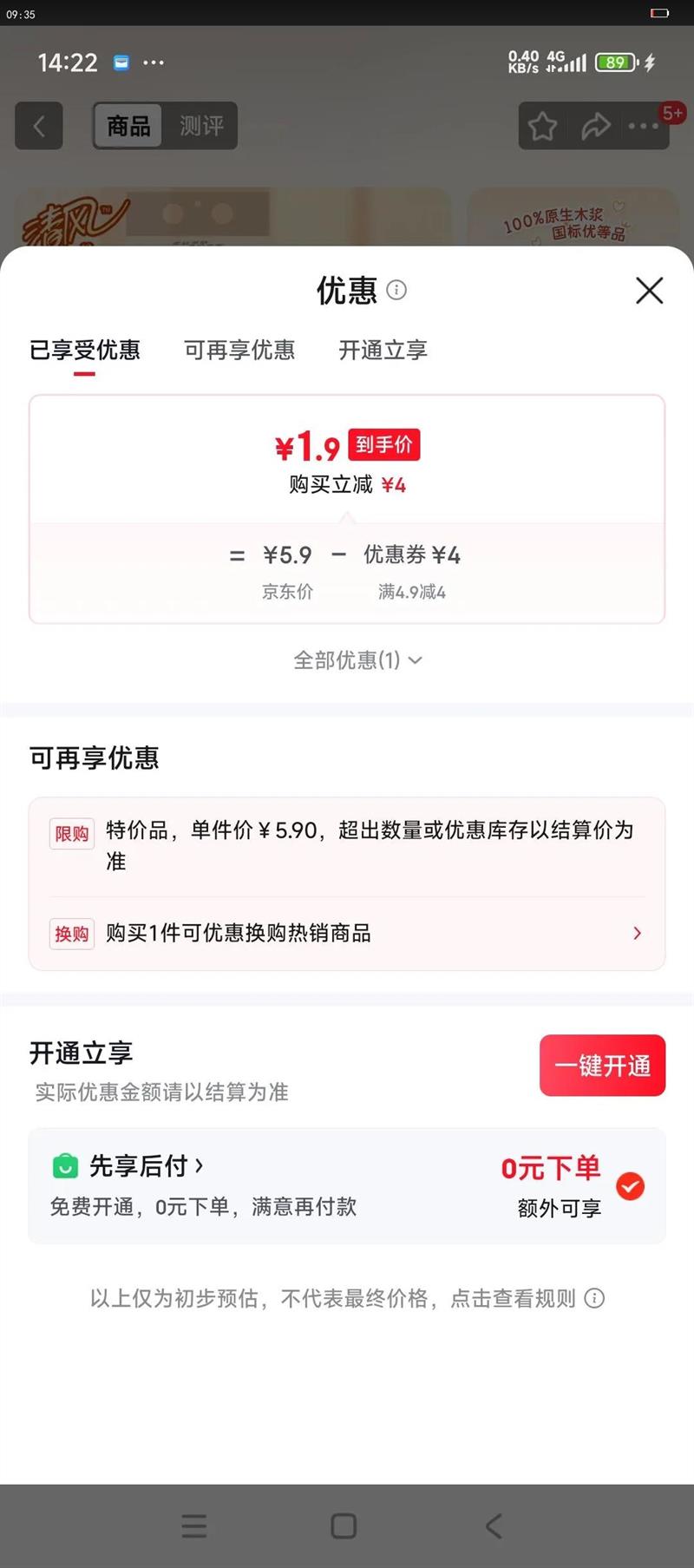Tap the info icon beside 优惠 title
Viewport: 694px width, 1568px height.
point(397,291)
